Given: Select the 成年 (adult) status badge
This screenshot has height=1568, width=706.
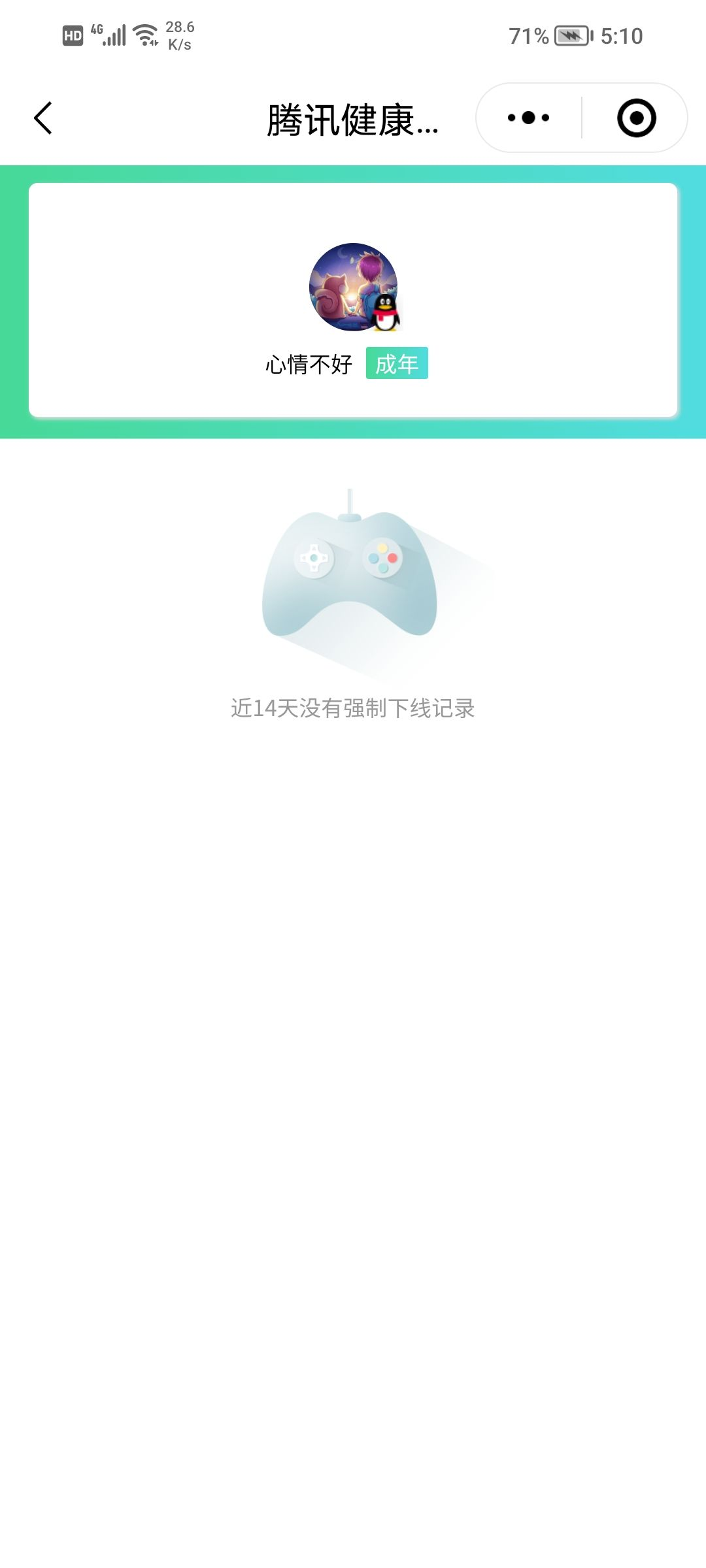Looking at the screenshot, I should point(397,365).
